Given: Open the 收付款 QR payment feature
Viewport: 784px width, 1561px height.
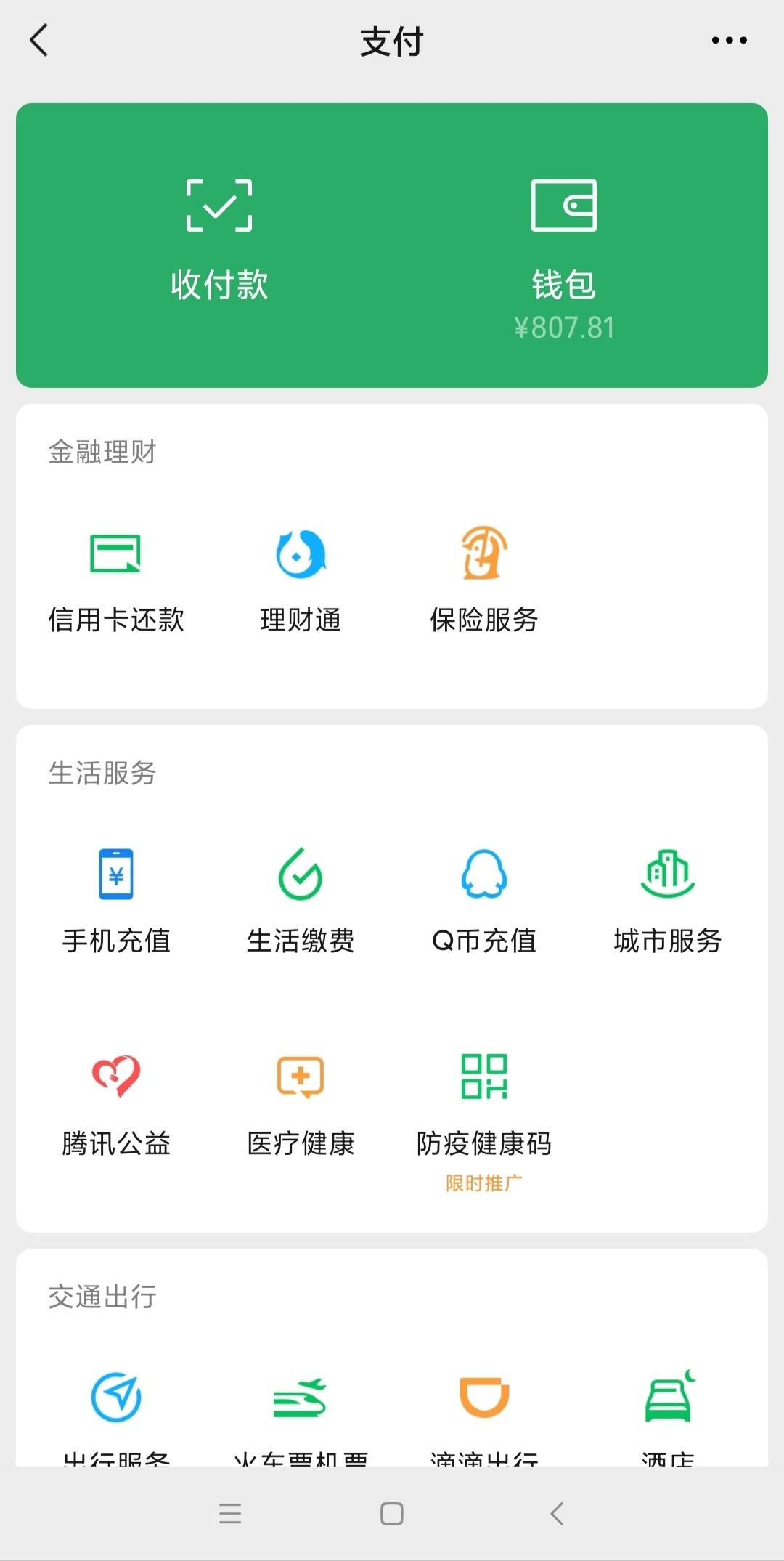Looking at the screenshot, I should 218,240.
